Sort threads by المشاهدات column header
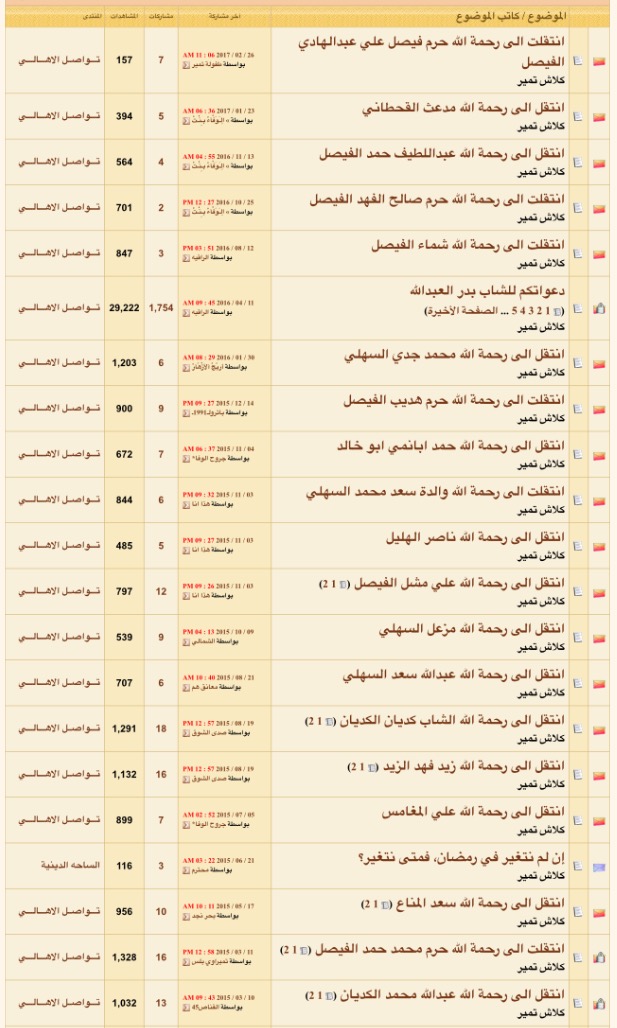This screenshot has width=617, height=1028. coord(124,16)
